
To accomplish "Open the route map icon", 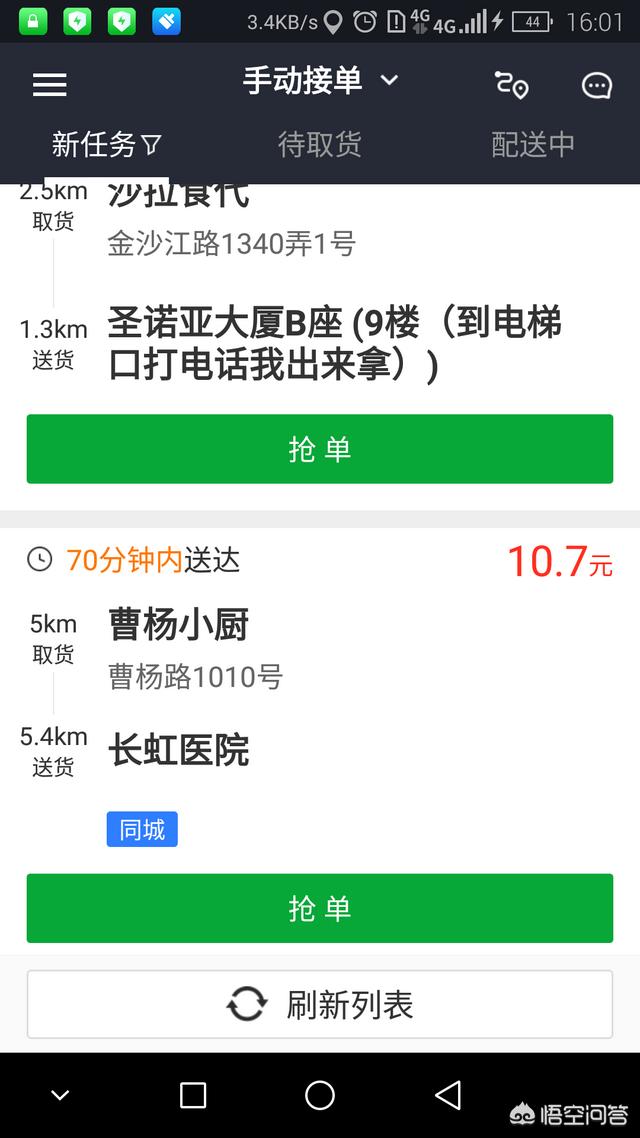I will (x=511, y=85).
